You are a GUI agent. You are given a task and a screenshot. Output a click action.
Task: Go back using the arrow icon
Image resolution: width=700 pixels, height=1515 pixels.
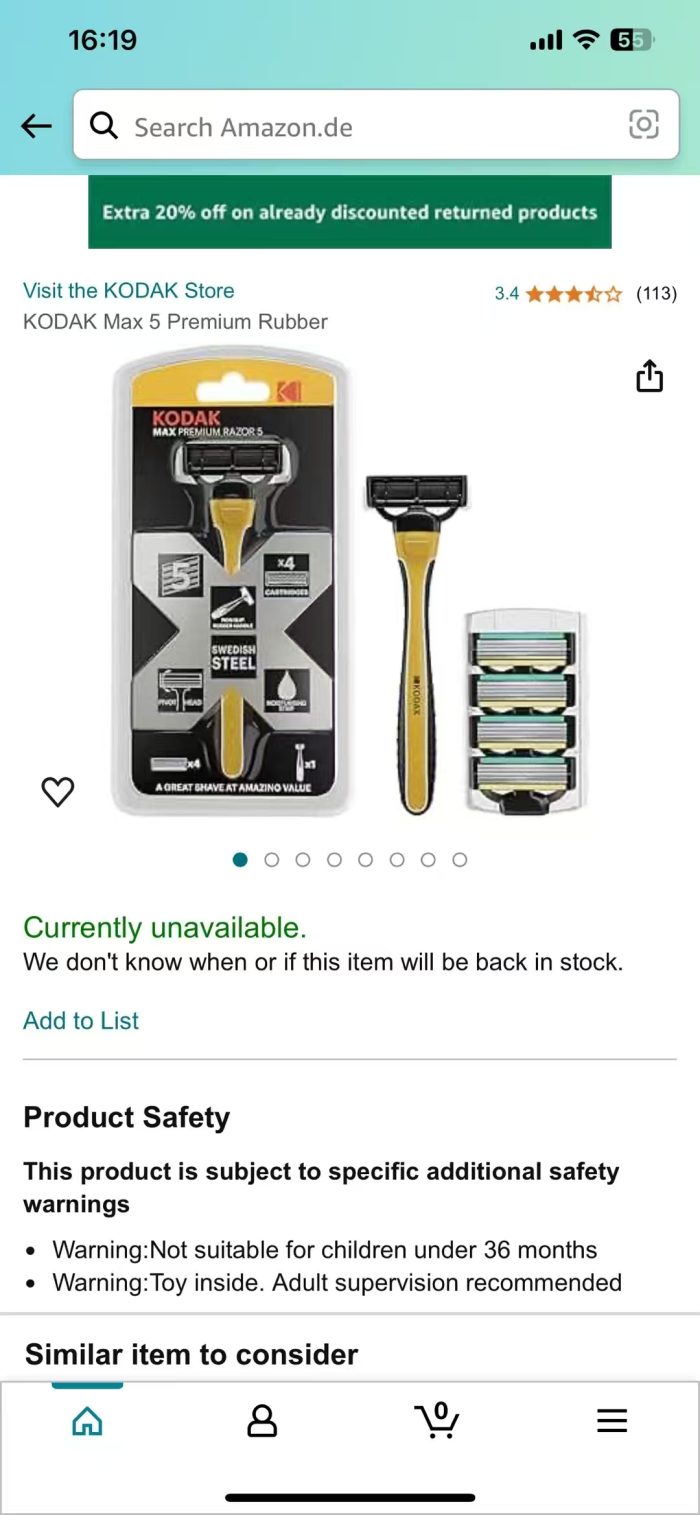[x=36, y=126]
